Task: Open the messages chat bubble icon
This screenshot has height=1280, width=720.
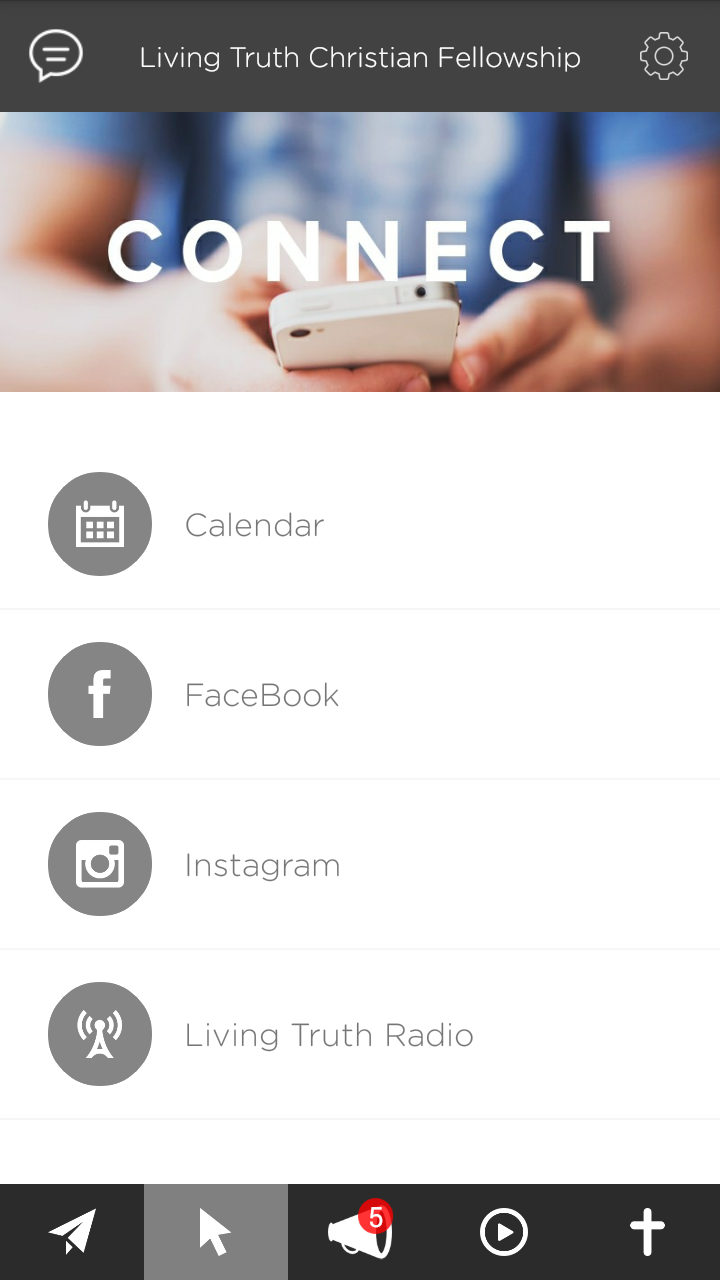Action: [56, 56]
